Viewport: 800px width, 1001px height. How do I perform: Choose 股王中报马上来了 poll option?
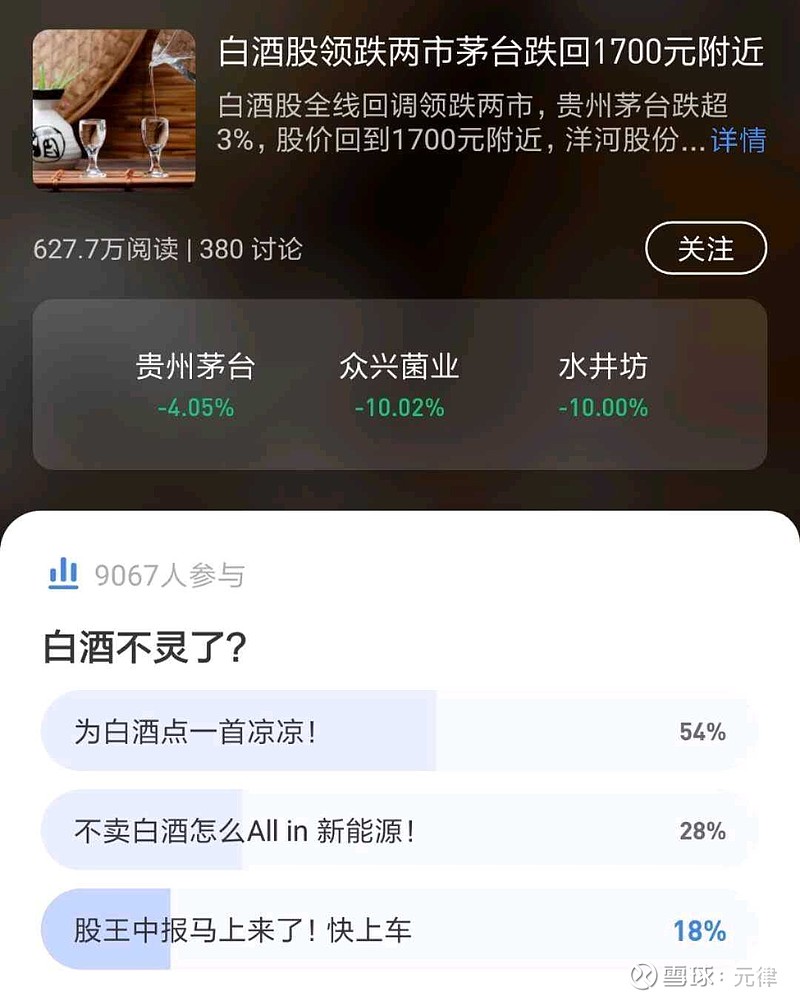point(398,931)
